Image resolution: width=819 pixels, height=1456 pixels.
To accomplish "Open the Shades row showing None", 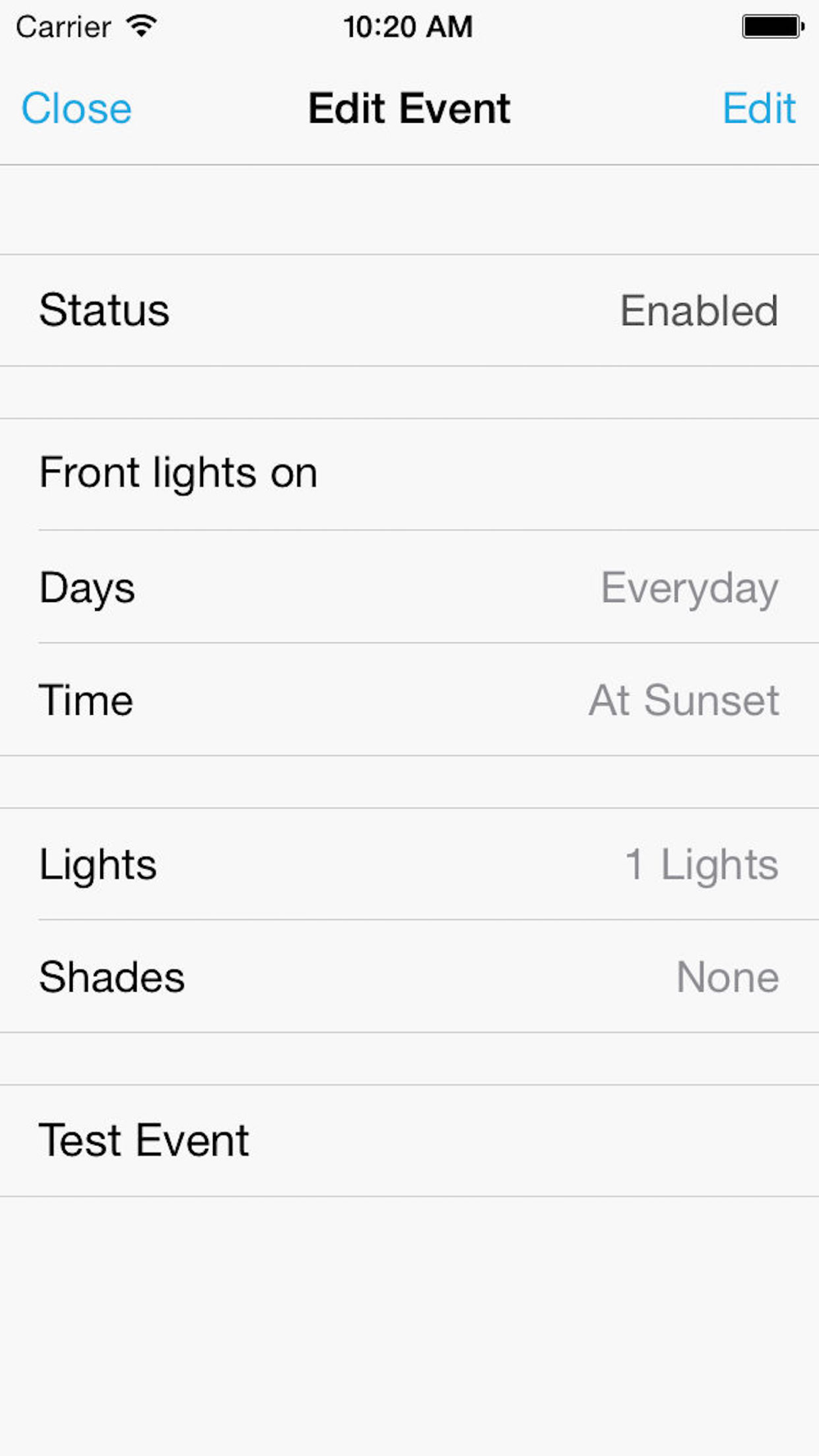I will coord(409,976).
